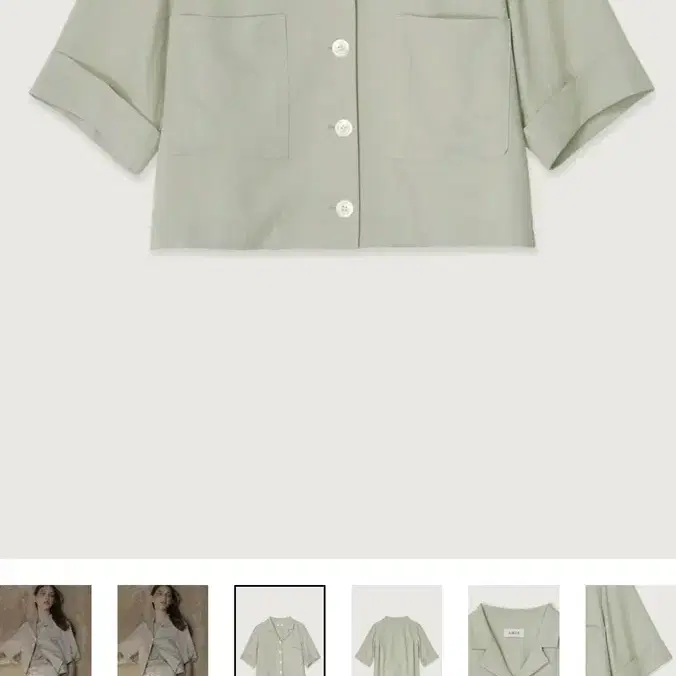View the sleeve close-up thumbnail
The image size is (676, 676).
(630, 631)
